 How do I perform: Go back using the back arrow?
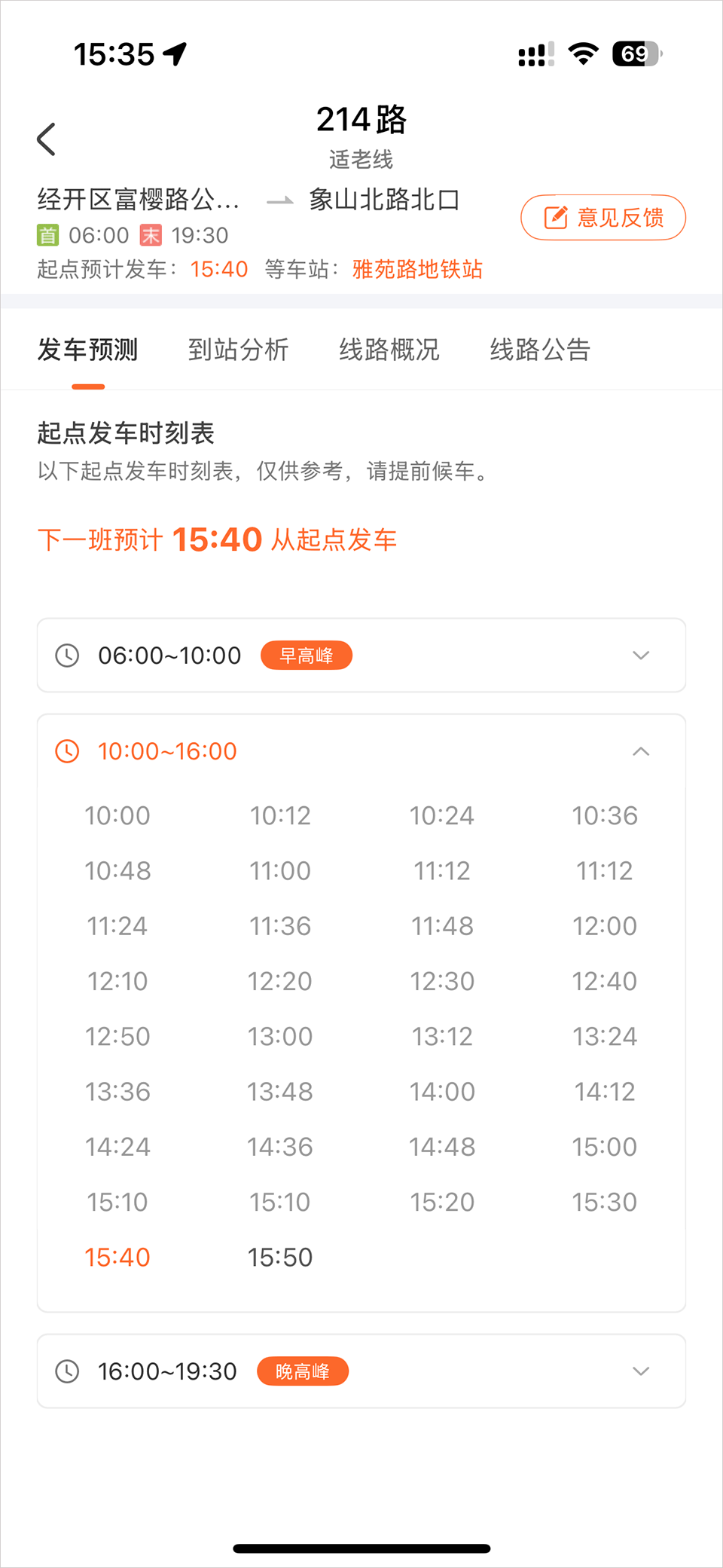[x=47, y=139]
